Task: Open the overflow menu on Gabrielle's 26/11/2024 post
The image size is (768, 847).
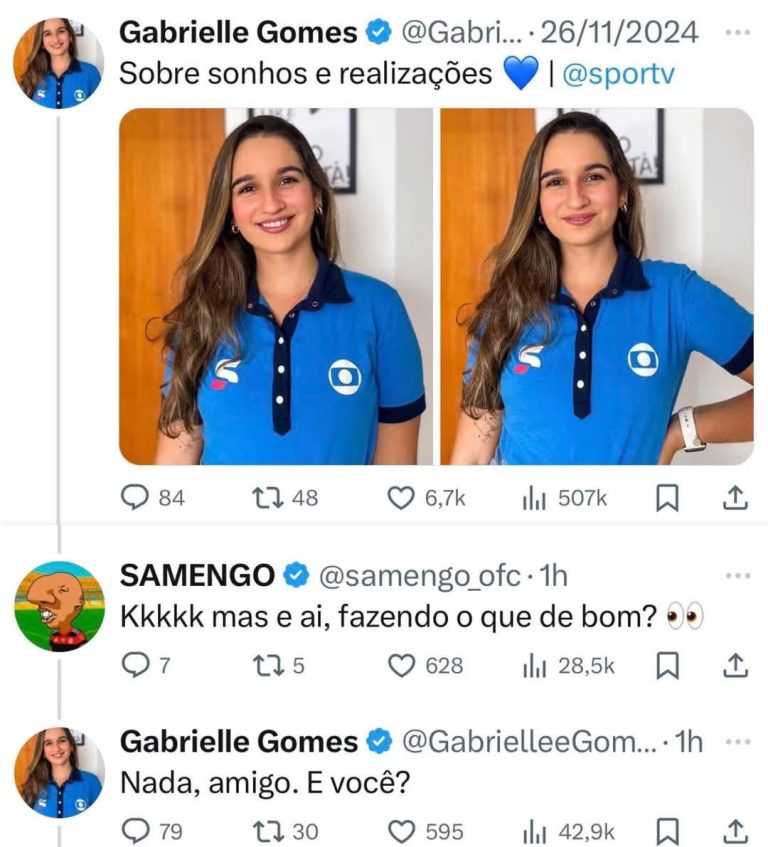Action: [x=737, y=32]
